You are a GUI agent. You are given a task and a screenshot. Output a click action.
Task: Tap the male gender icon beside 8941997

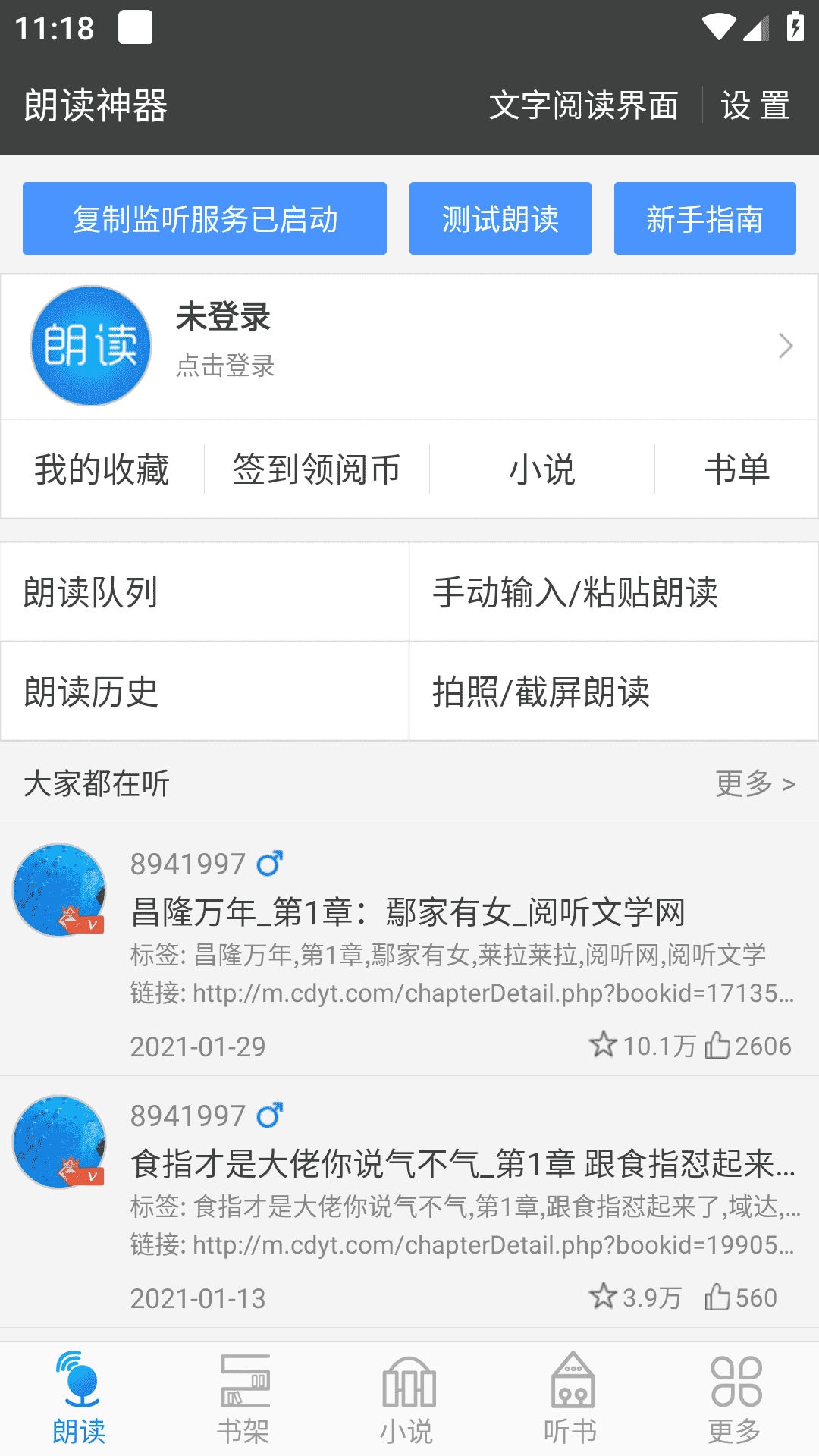[271, 862]
